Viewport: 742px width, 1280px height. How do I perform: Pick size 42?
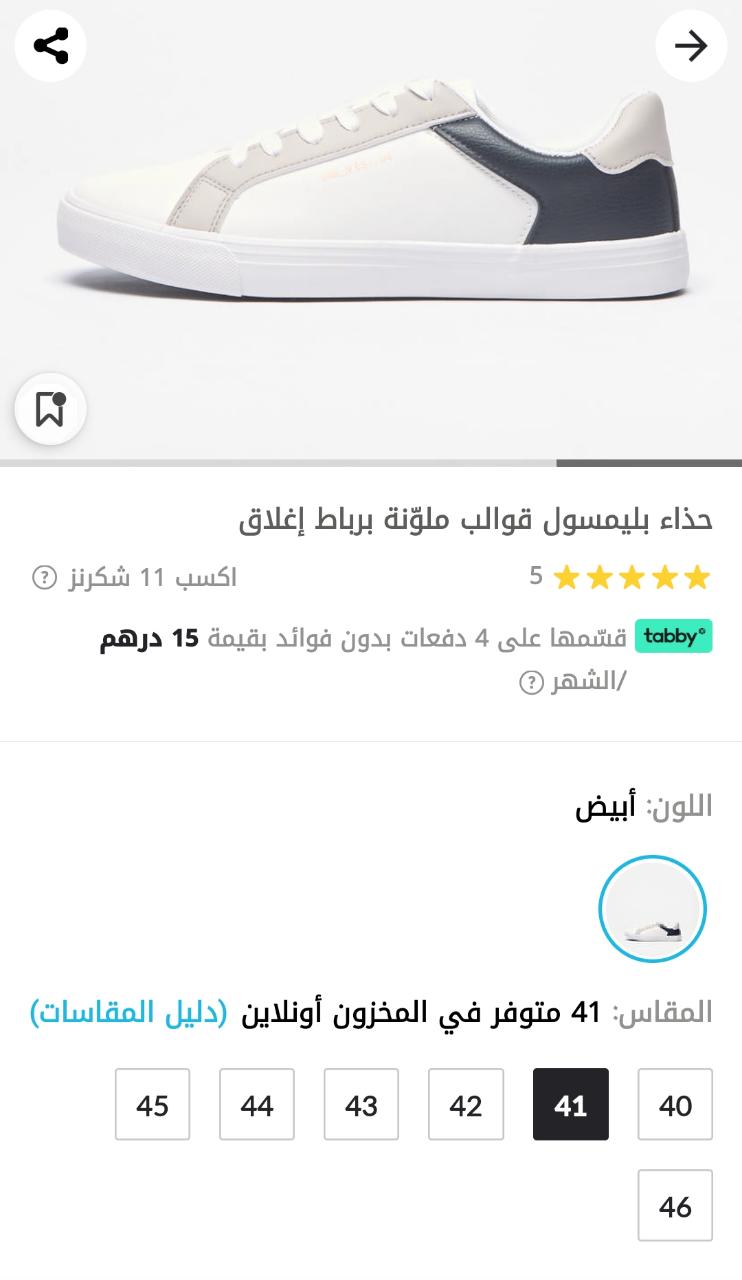[x=466, y=1105]
